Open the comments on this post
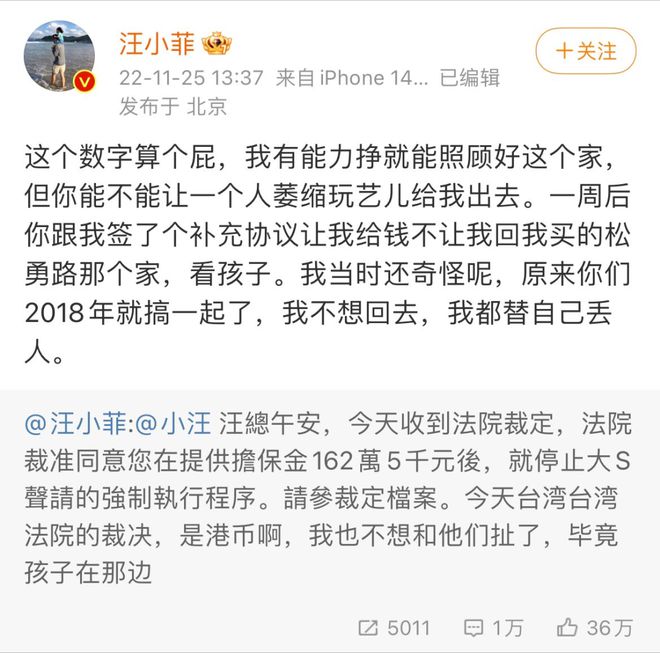Viewport: 660px width, 653px height. [493, 627]
